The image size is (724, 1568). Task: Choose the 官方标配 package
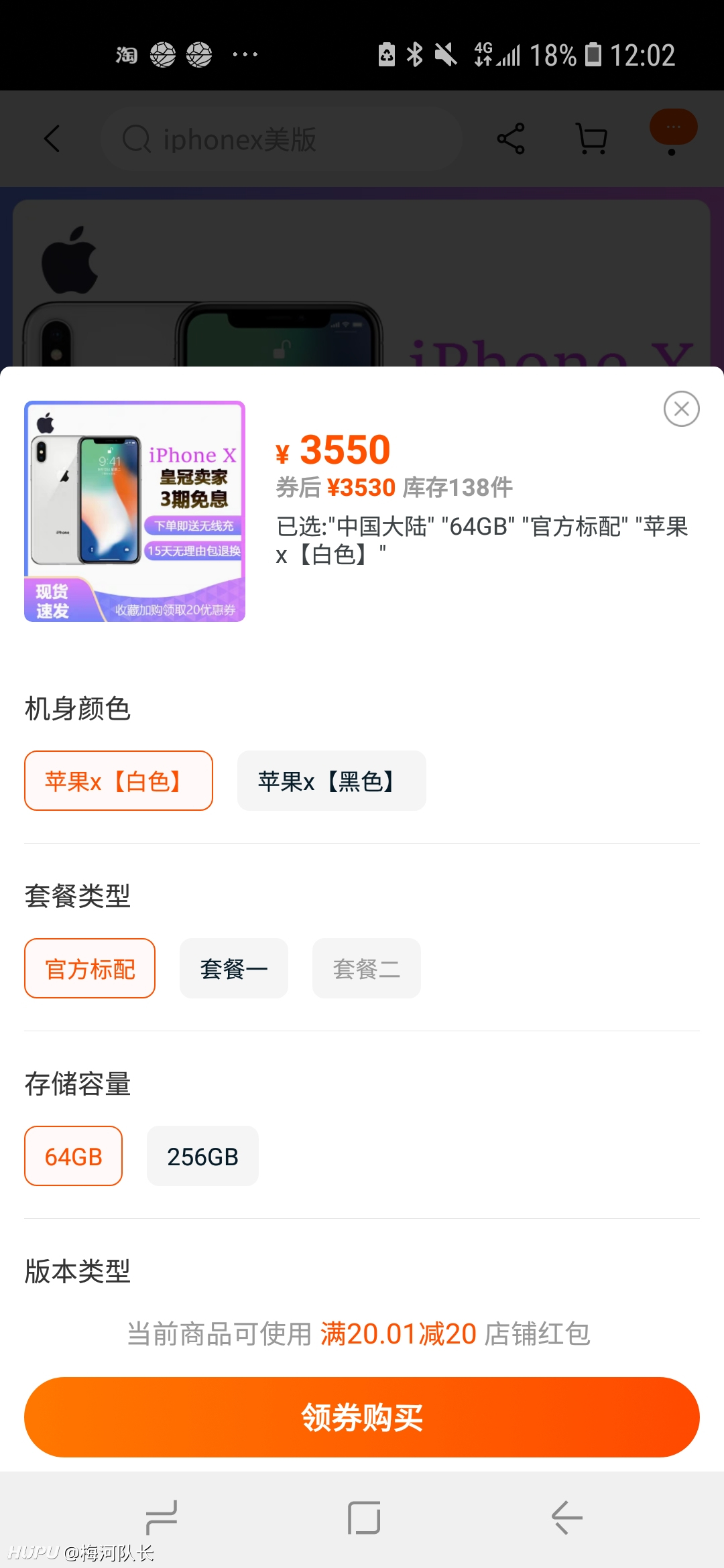pos(90,968)
